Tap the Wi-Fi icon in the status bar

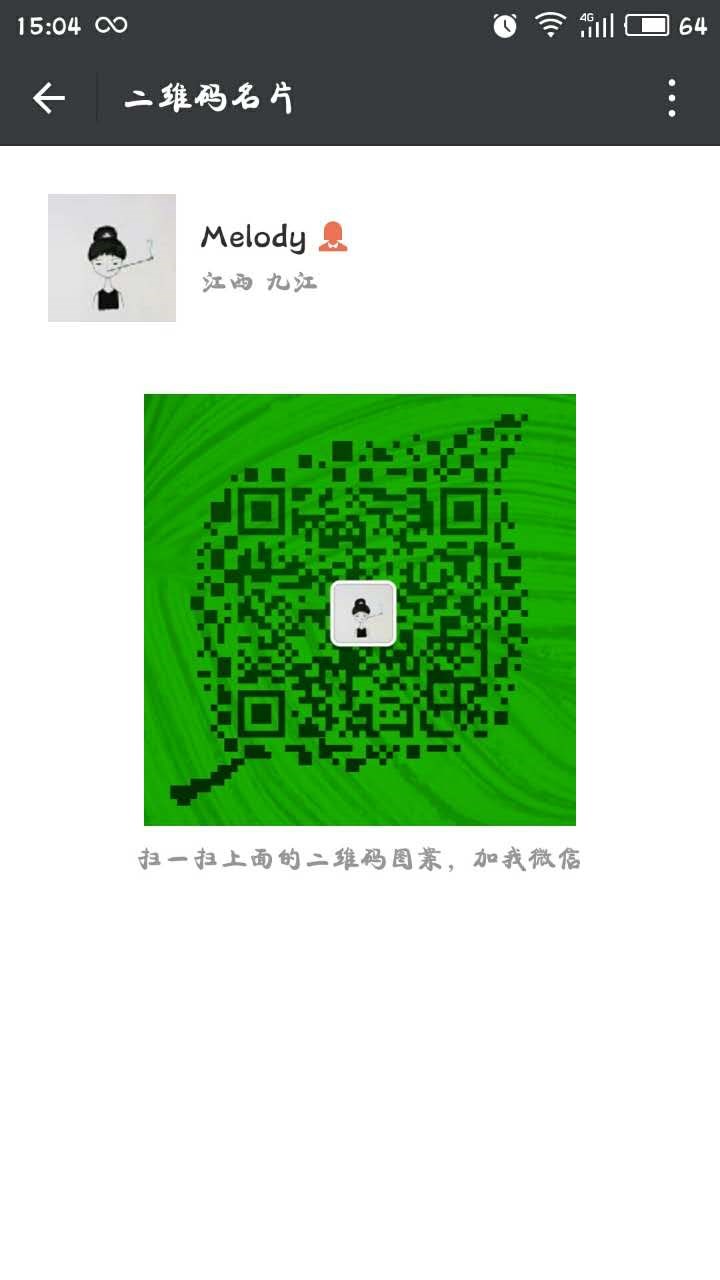552,23
